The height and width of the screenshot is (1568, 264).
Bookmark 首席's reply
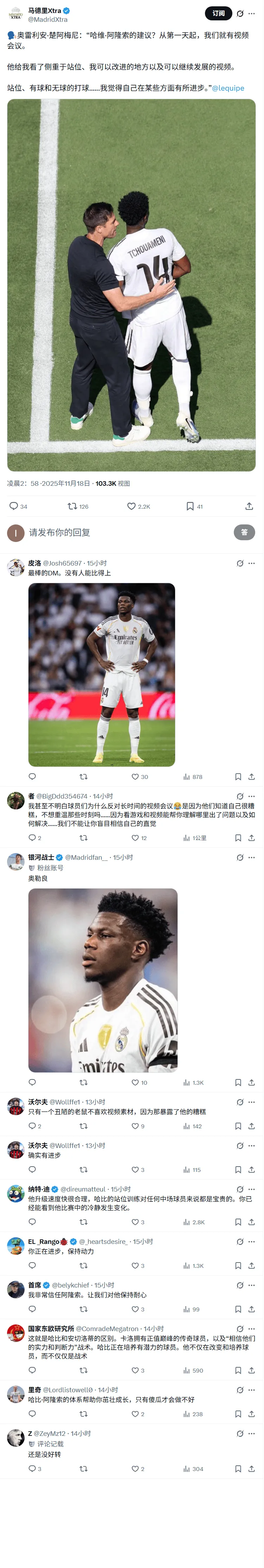238,1309
